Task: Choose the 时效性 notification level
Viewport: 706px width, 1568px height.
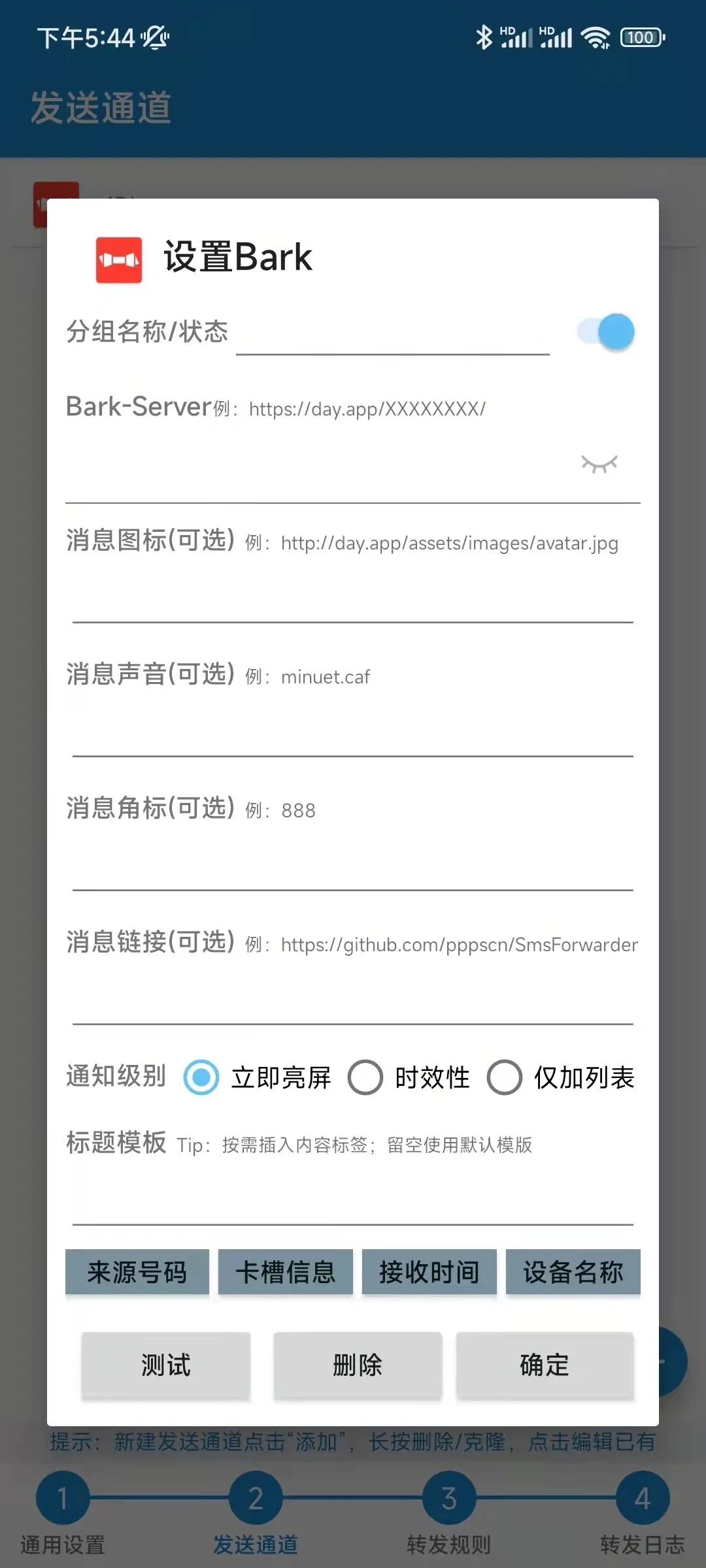Action: [409, 1077]
